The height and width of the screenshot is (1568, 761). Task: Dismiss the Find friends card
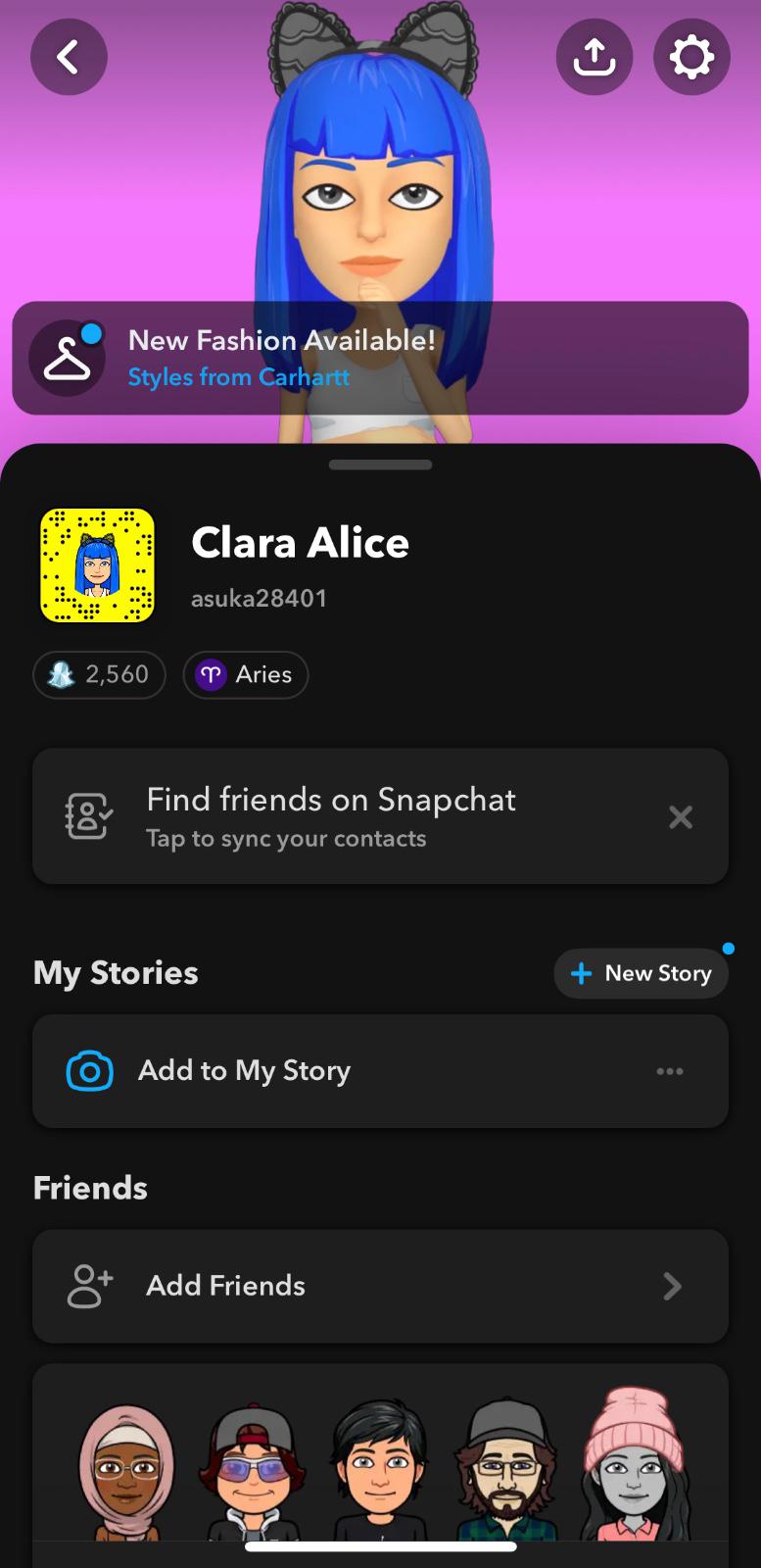pos(680,816)
